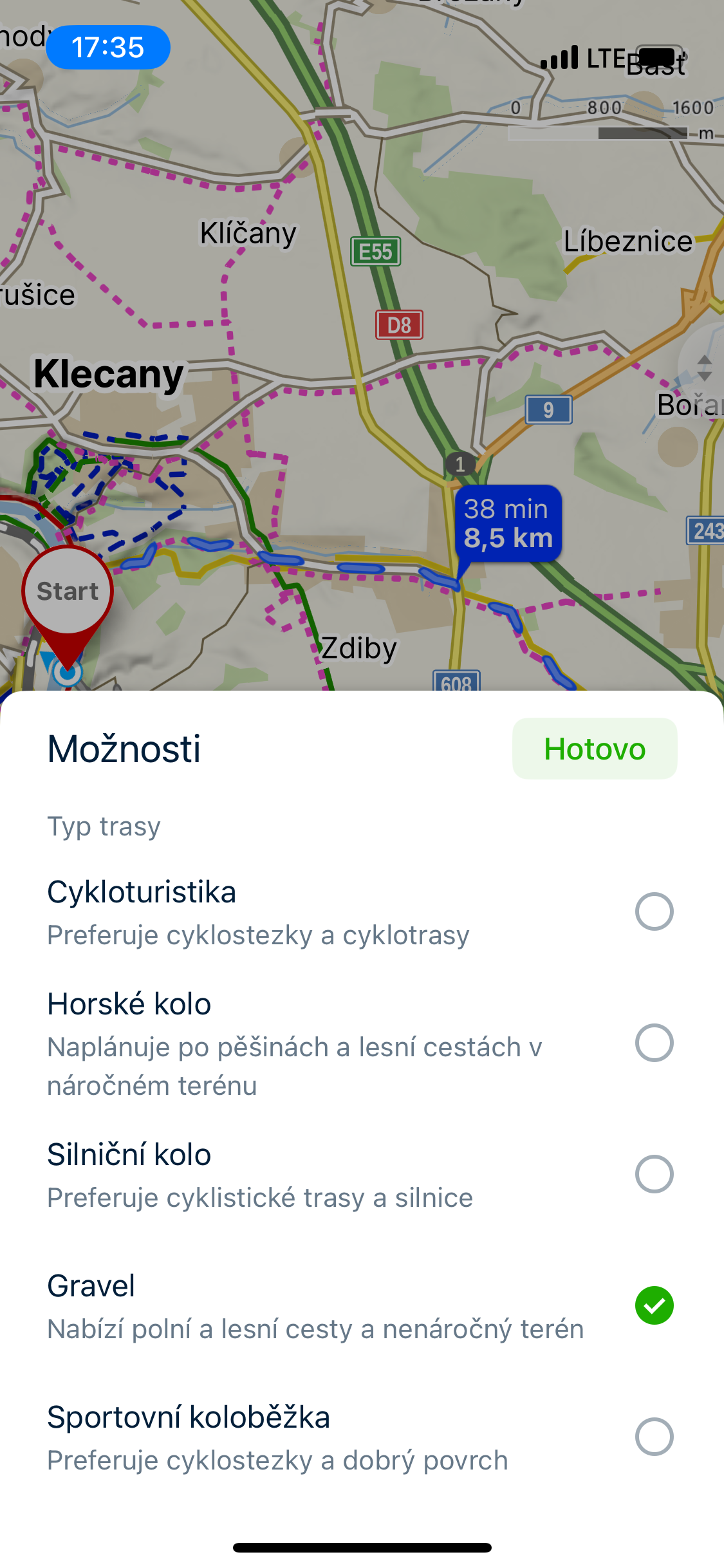Confirm options with Hotovo button
The width and height of the screenshot is (724, 1568).
(x=595, y=749)
